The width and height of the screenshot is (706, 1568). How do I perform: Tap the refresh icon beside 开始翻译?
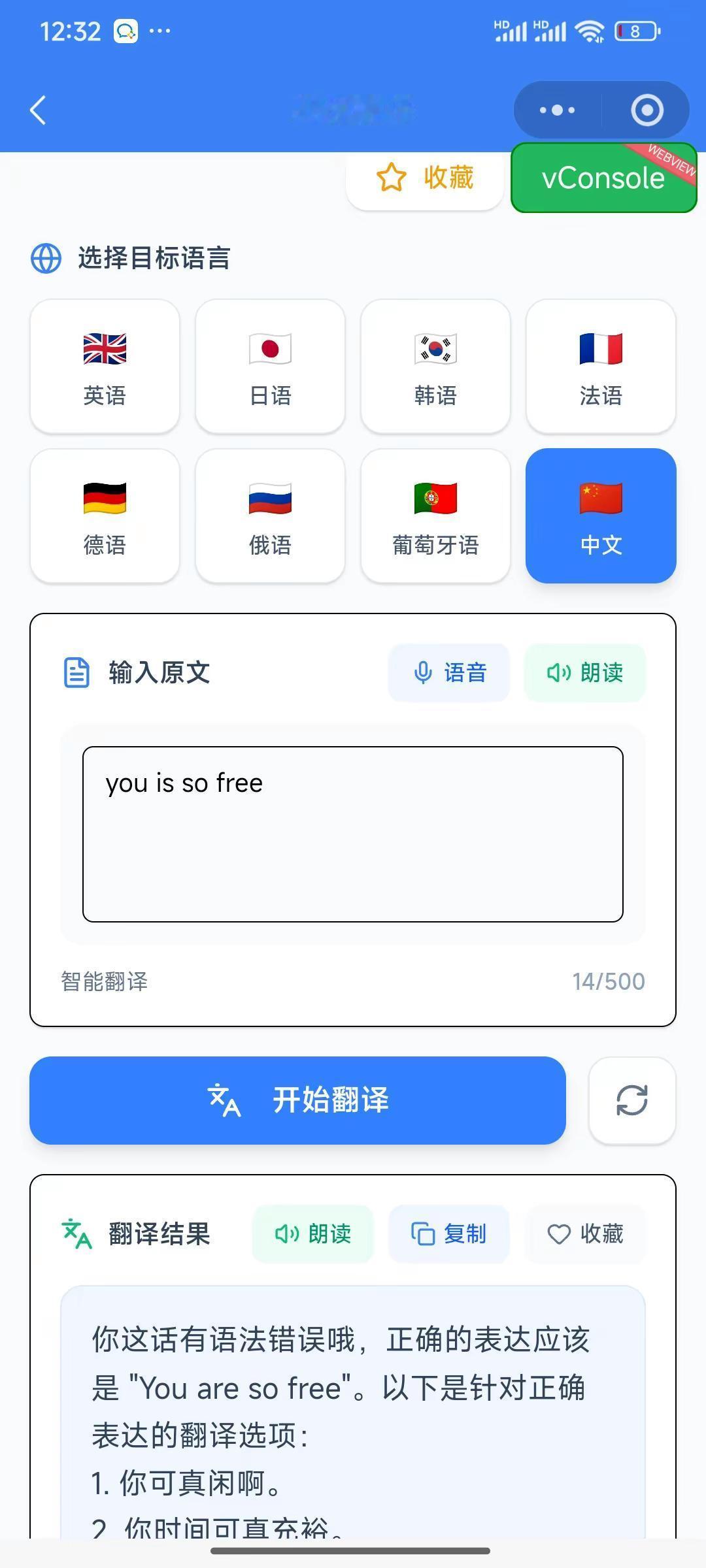631,1101
